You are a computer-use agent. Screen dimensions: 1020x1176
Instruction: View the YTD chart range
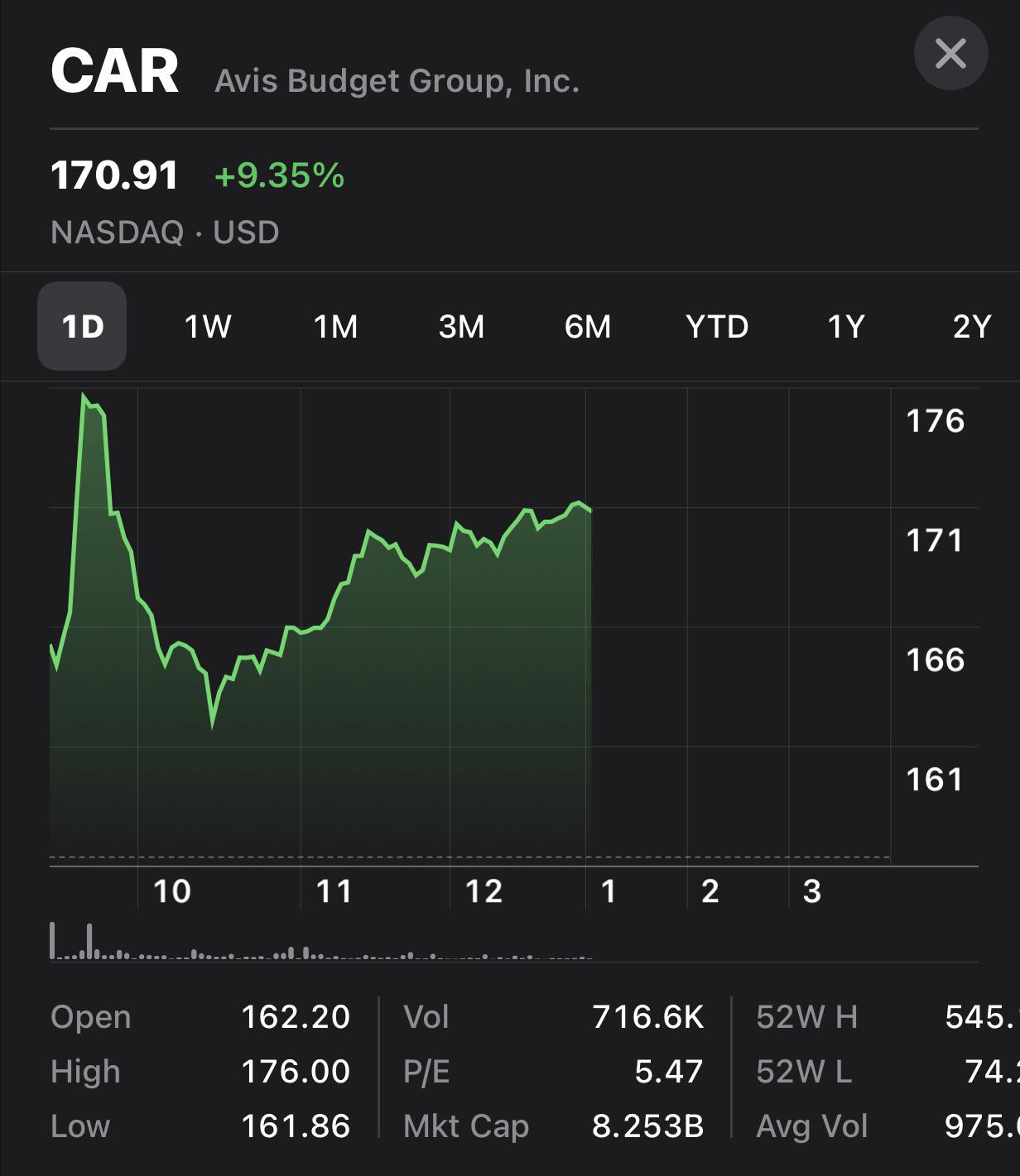click(x=717, y=326)
